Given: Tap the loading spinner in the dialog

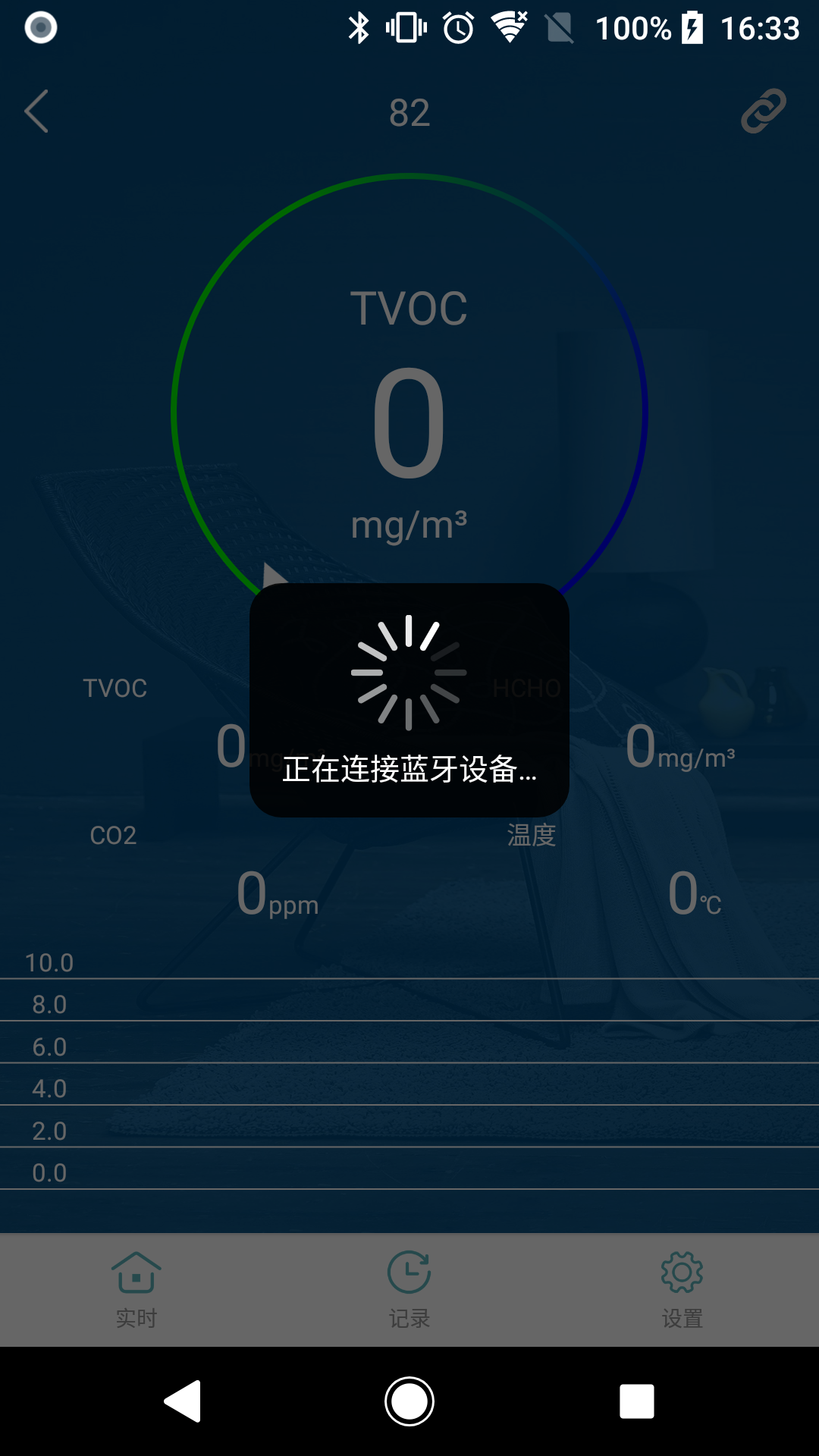Looking at the screenshot, I should (x=409, y=675).
